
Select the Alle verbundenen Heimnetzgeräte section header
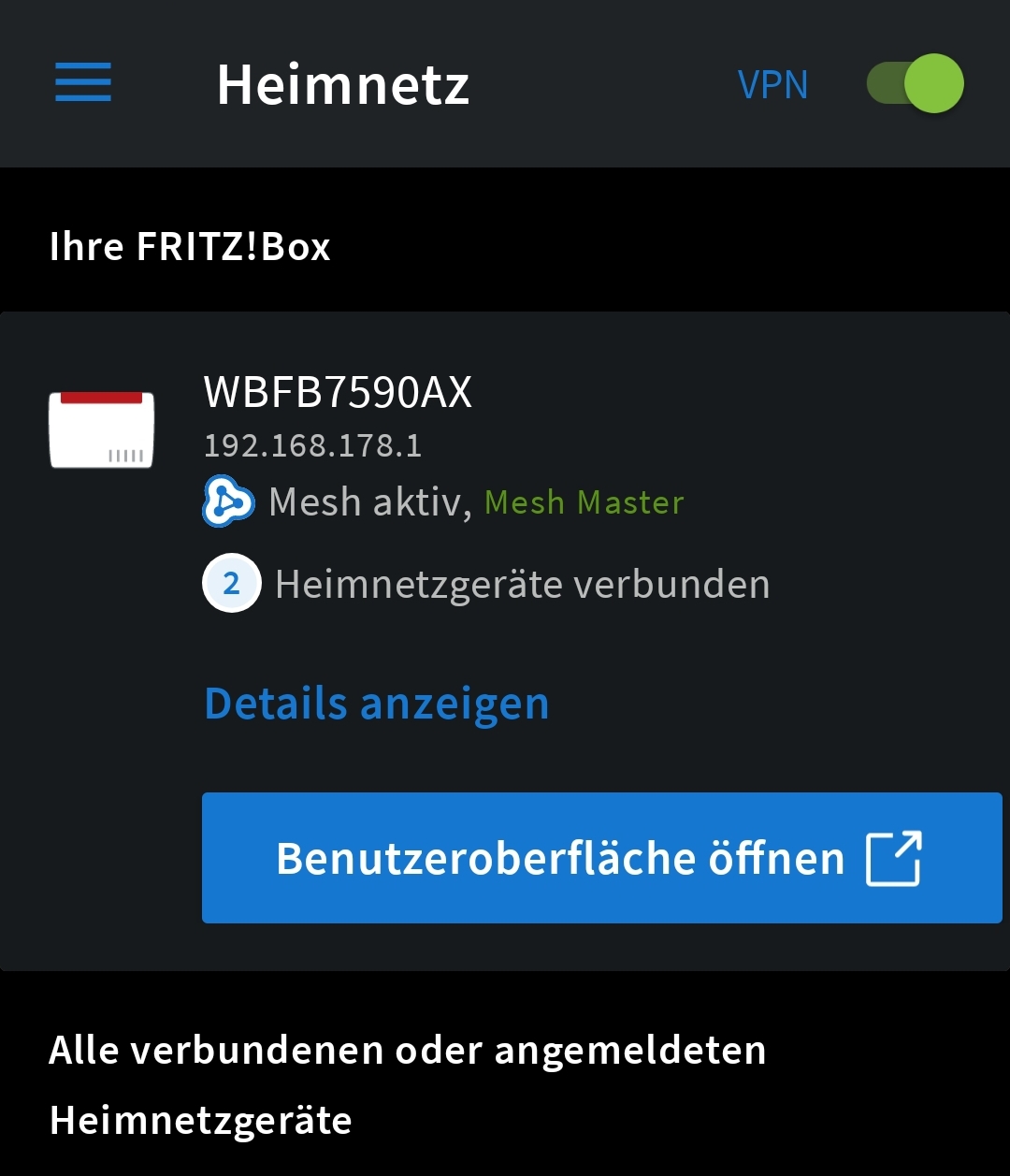409,1082
